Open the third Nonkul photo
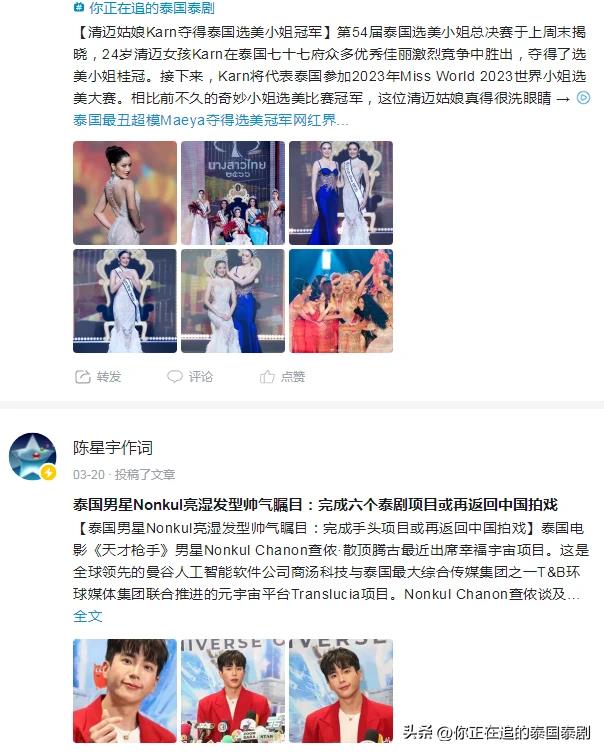This screenshot has width=604, height=753. pyautogui.click(x=341, y=690)
